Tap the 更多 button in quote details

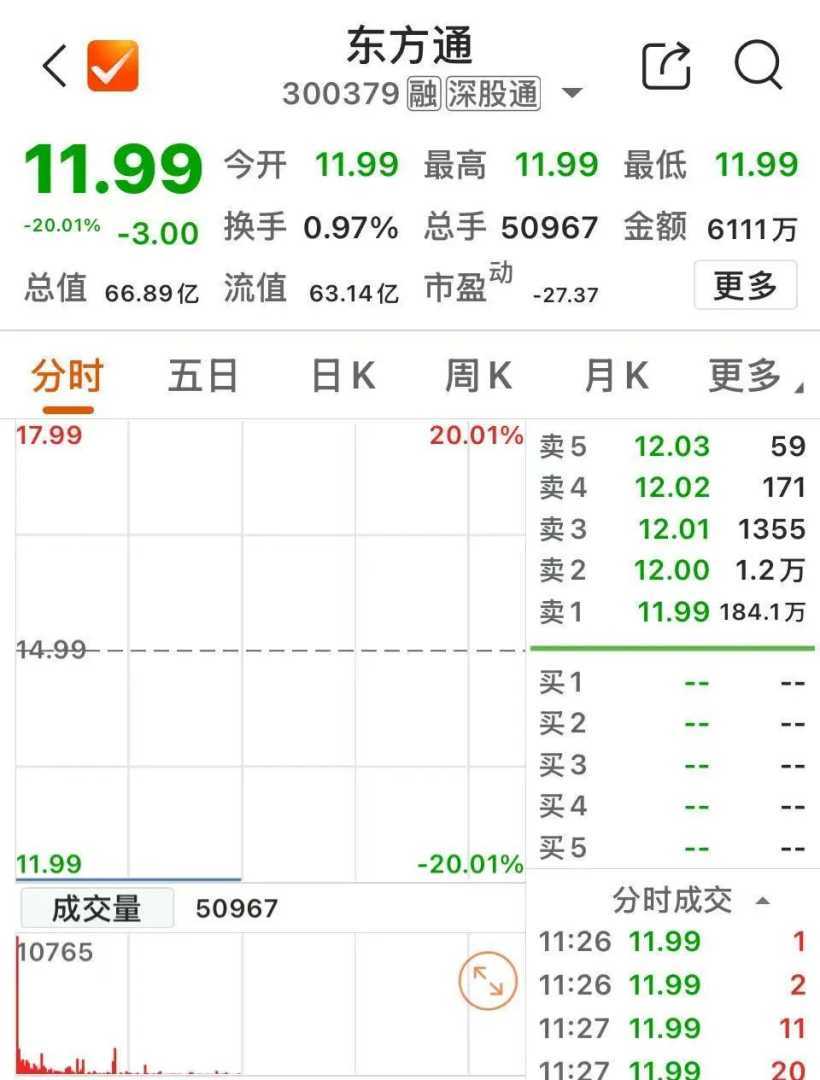[745, 286]
